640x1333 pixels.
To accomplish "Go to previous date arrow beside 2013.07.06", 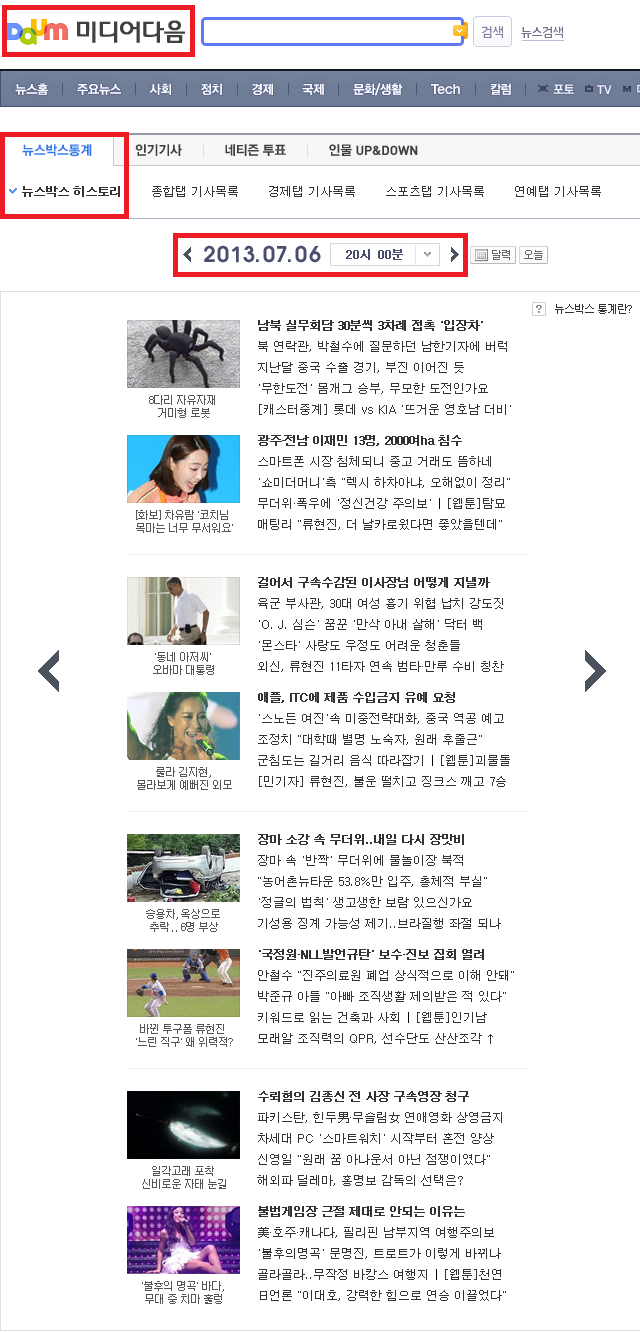I will coord(188,254).
